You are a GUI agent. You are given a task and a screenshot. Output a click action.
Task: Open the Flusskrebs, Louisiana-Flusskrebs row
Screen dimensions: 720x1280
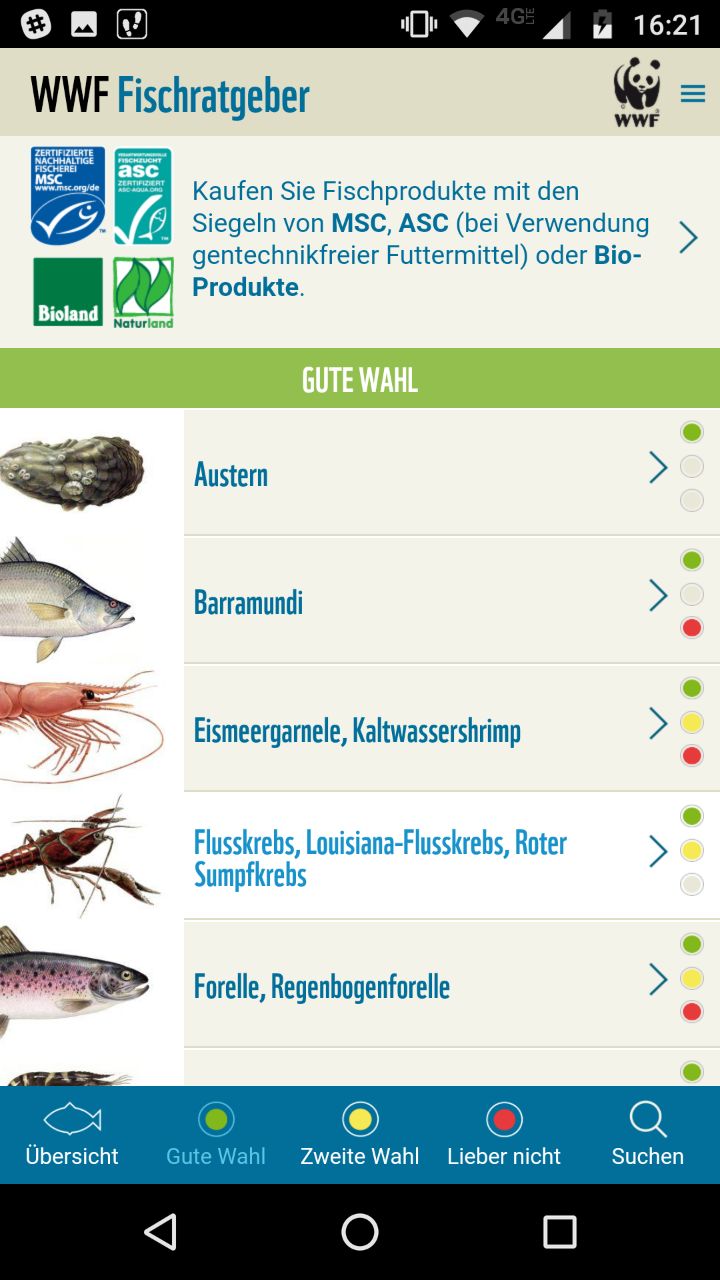coord(360,856)
